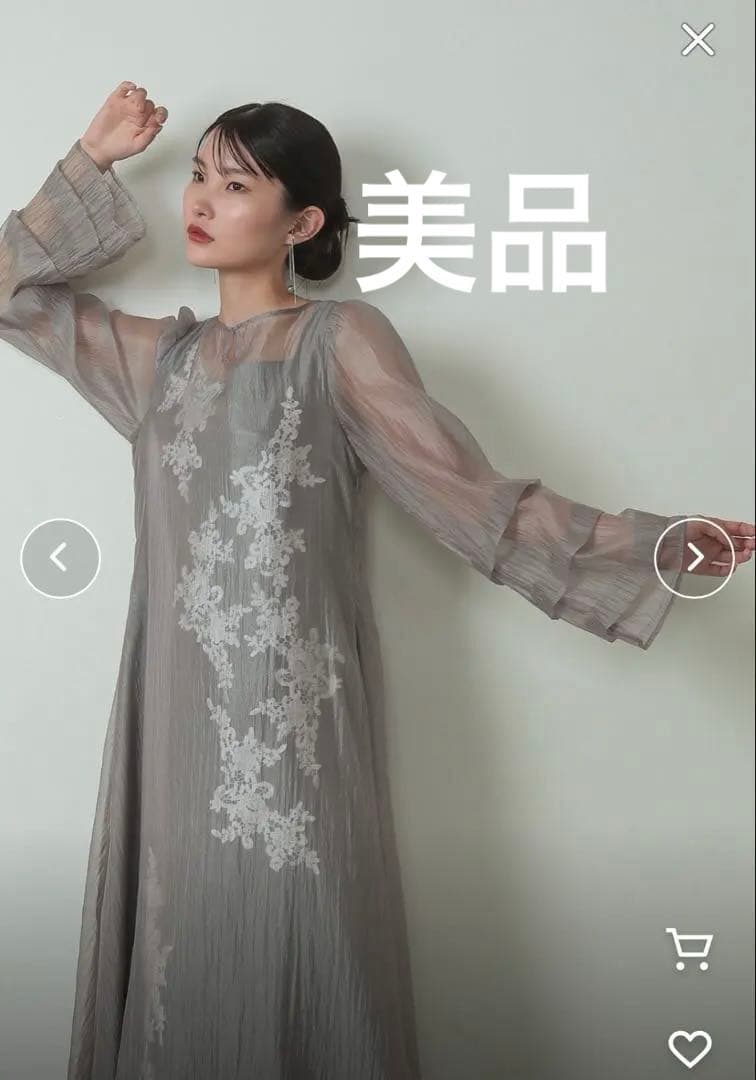Add this item to the cart
The image size is (756, 1080).
coord(689,949)
